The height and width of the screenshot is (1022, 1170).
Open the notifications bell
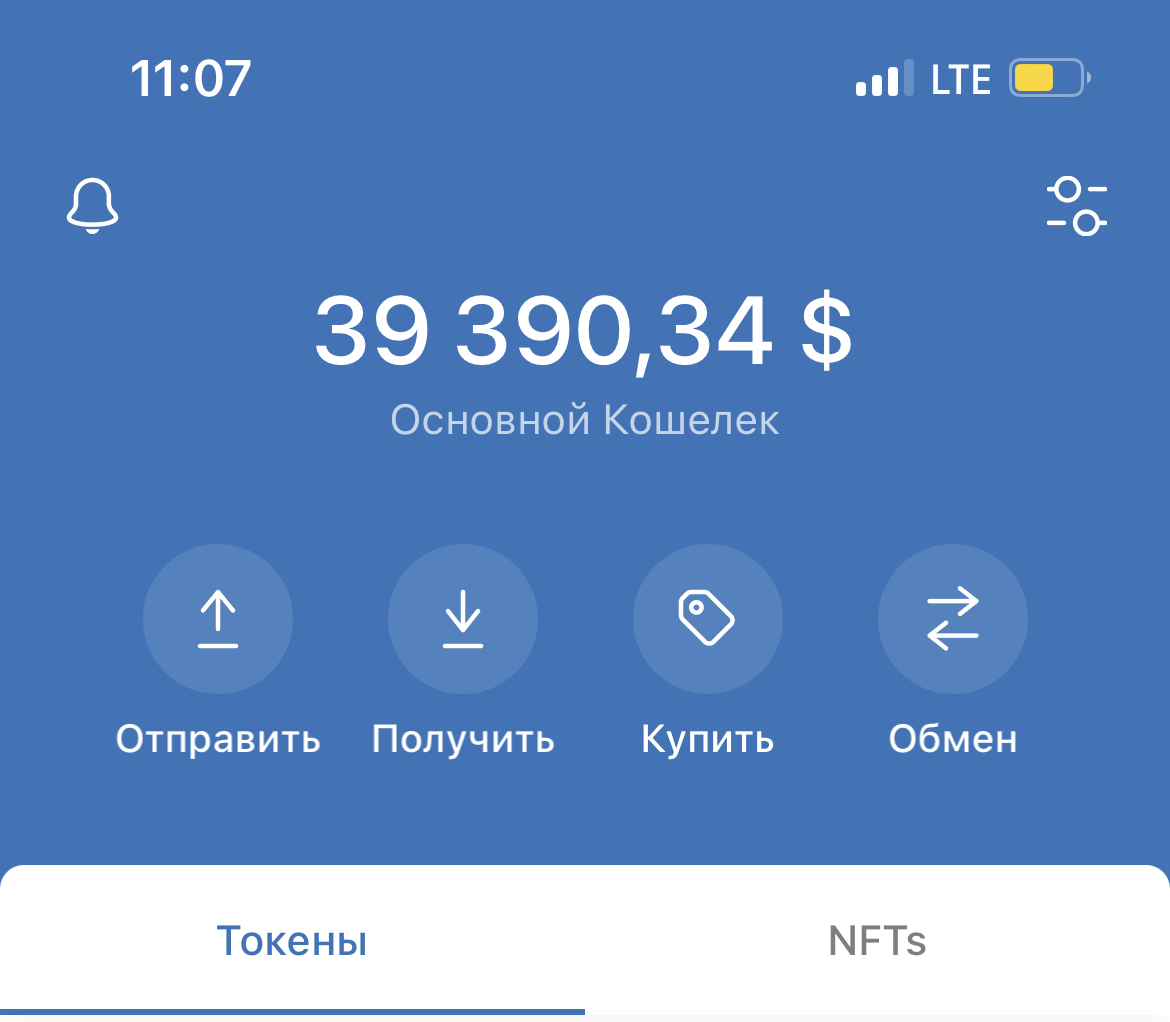[93, 206]
